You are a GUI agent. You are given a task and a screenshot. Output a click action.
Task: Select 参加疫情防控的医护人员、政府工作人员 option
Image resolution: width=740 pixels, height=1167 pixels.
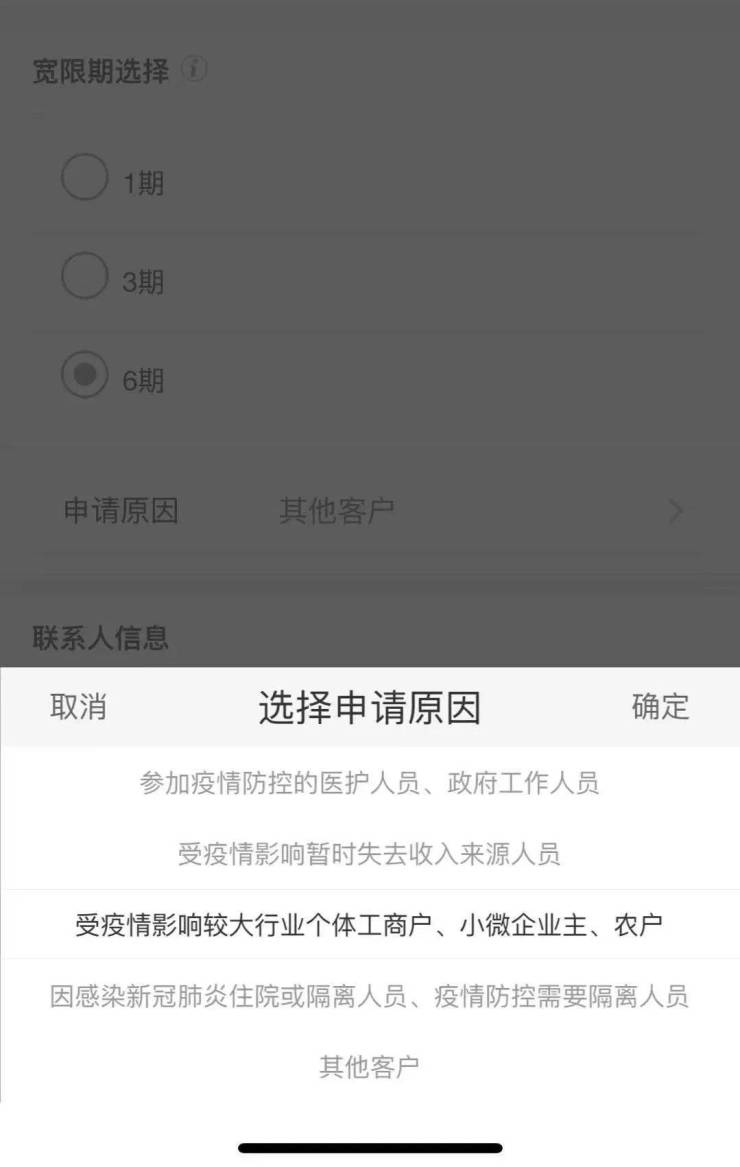tap(369, 783)
